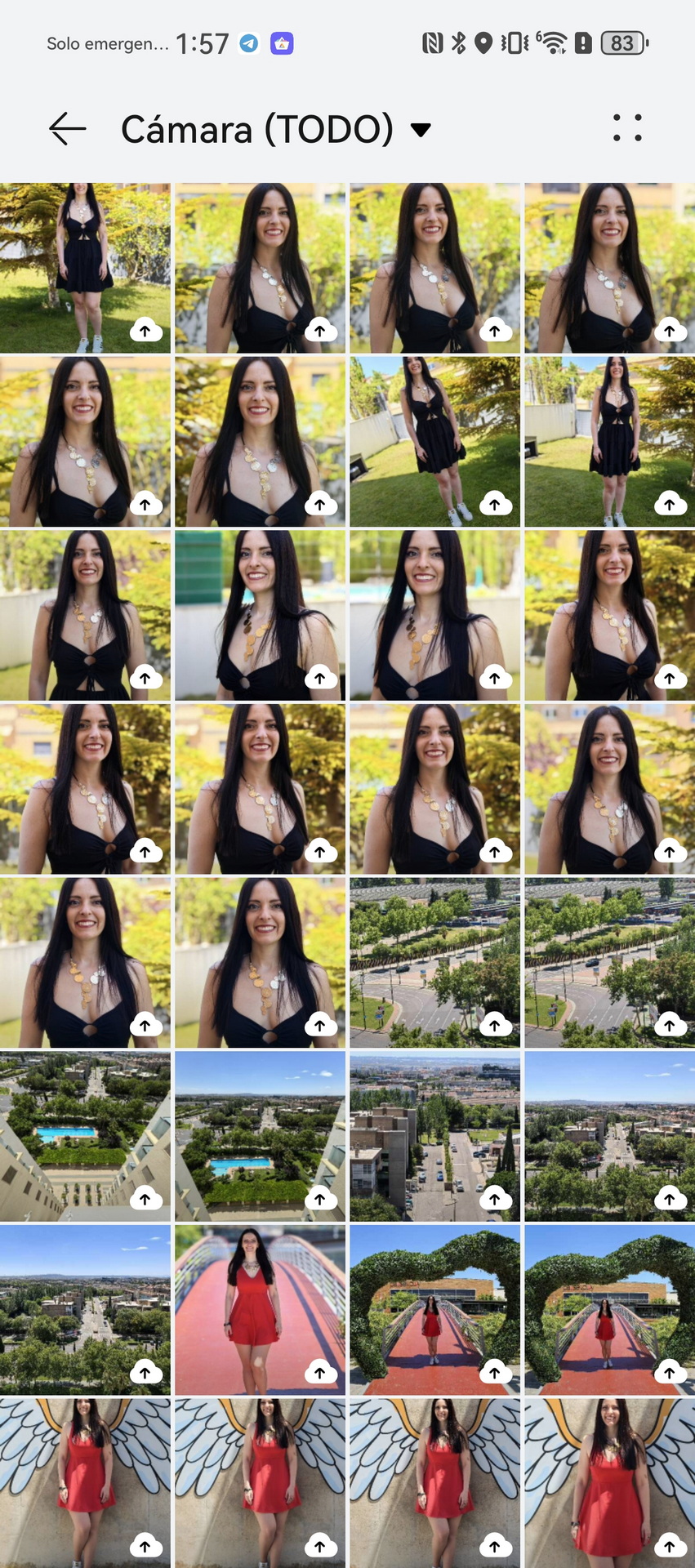Open the red dress bridge close-up photo
This screenshot has width=695, height=1568.
click(x=260, y=1309)
